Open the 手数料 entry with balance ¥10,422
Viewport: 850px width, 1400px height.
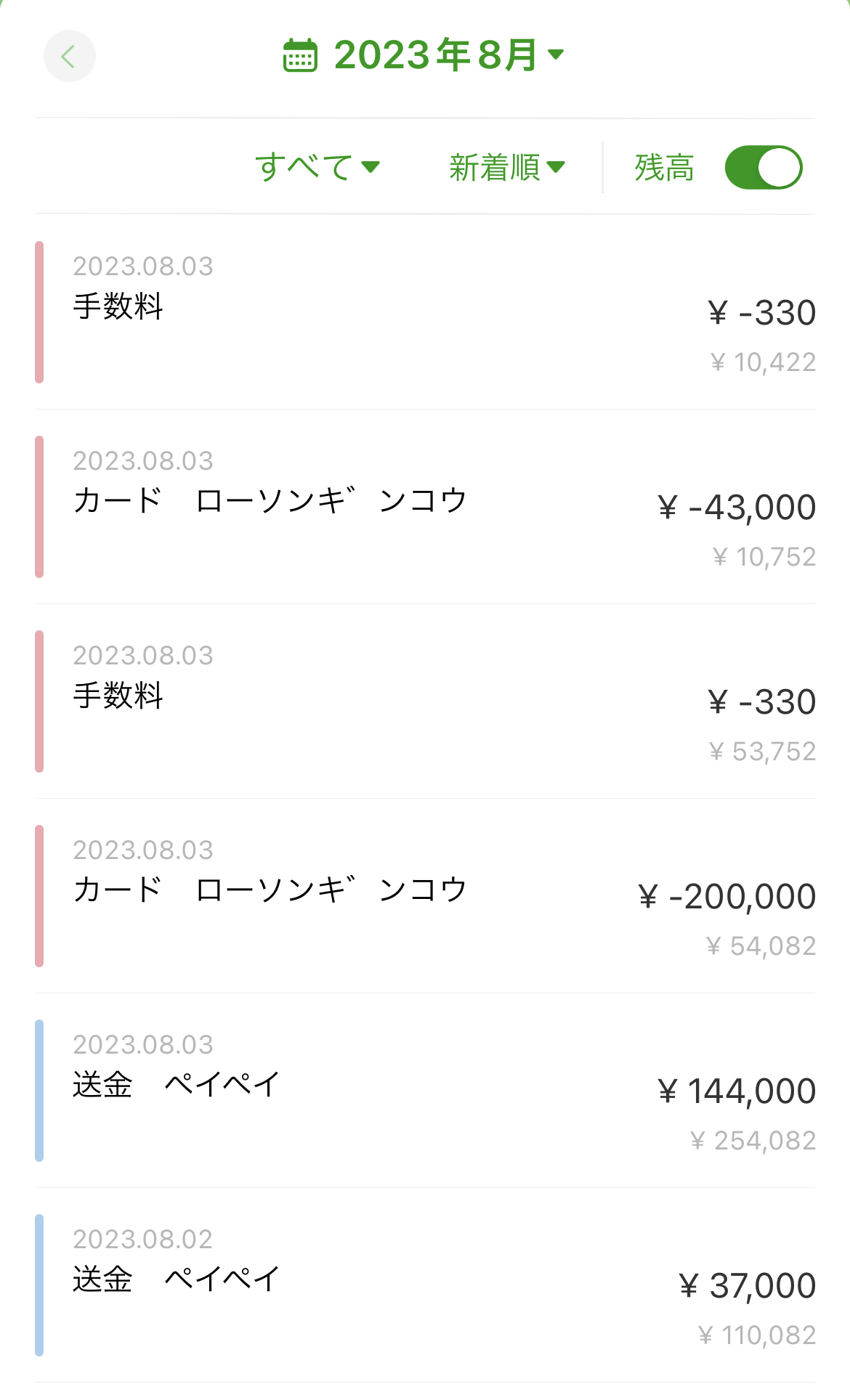pyautogui.click(x=425, y=312)
